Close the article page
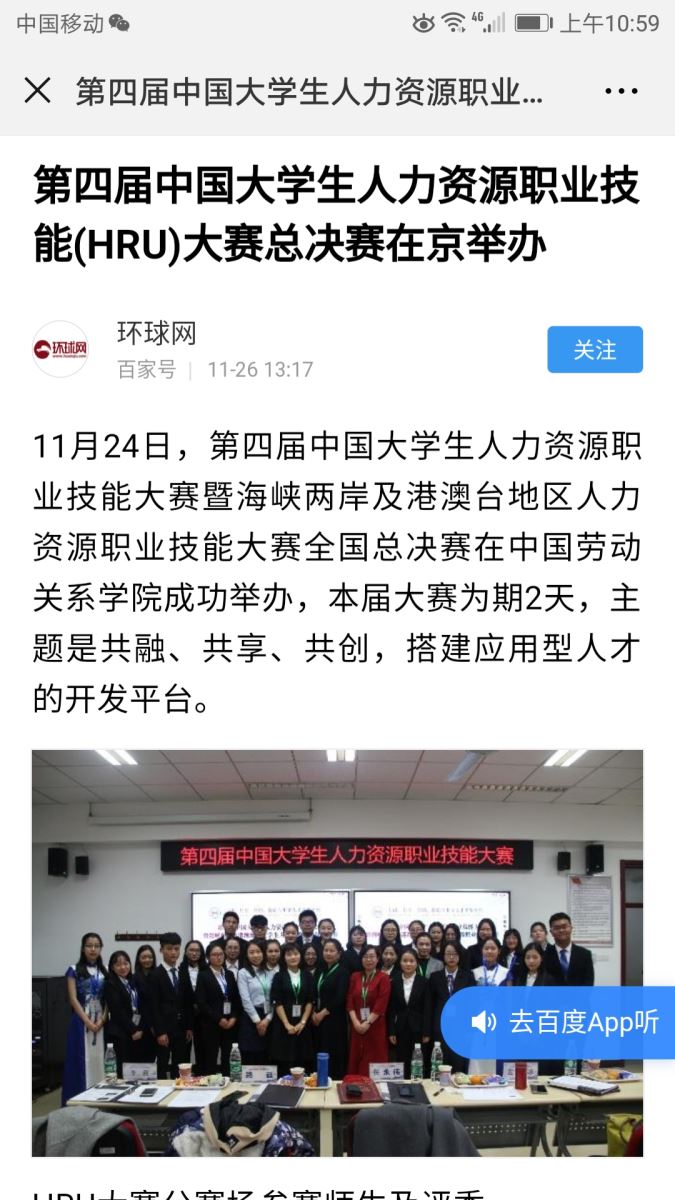Viewport: 675px width, 1200px height. 37,91
